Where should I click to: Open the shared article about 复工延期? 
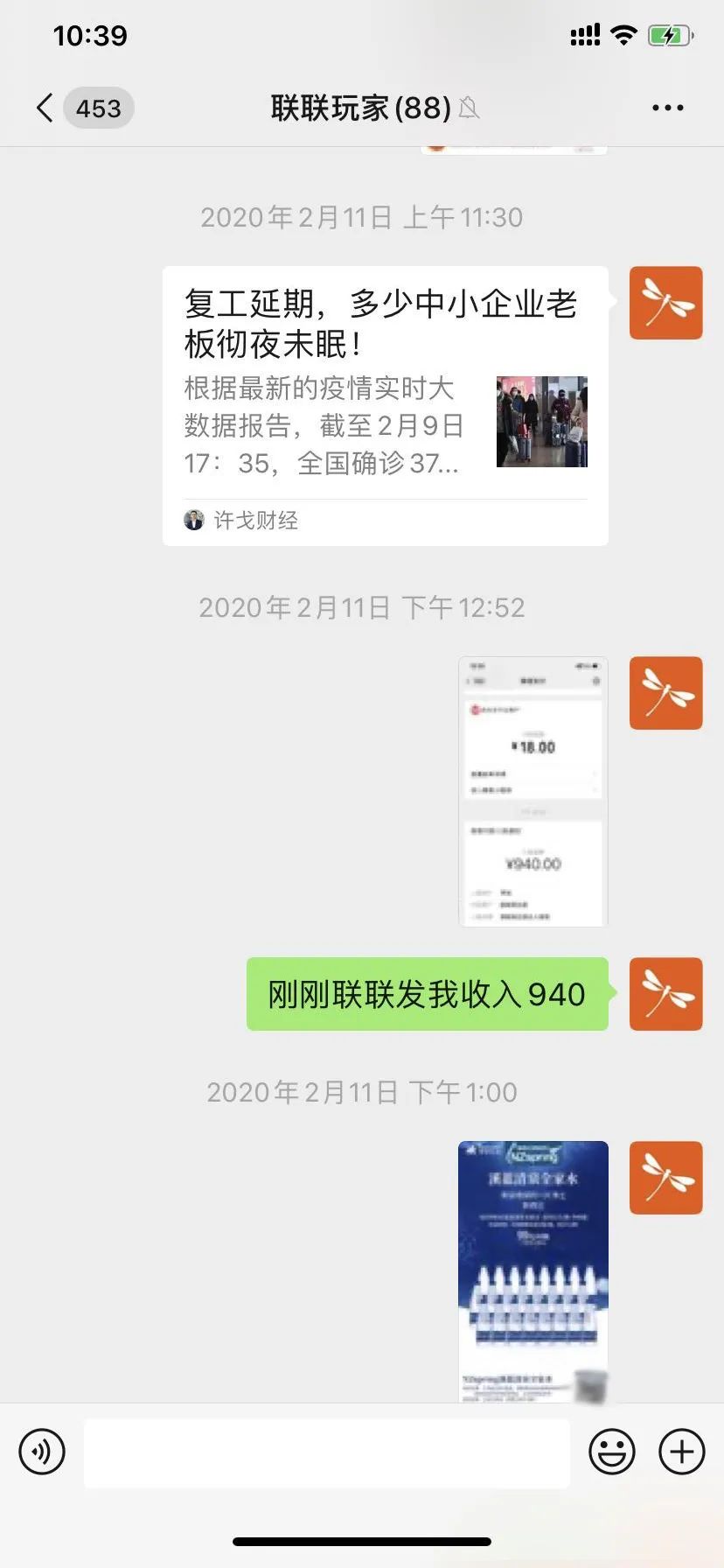click(x=385, y=406)
